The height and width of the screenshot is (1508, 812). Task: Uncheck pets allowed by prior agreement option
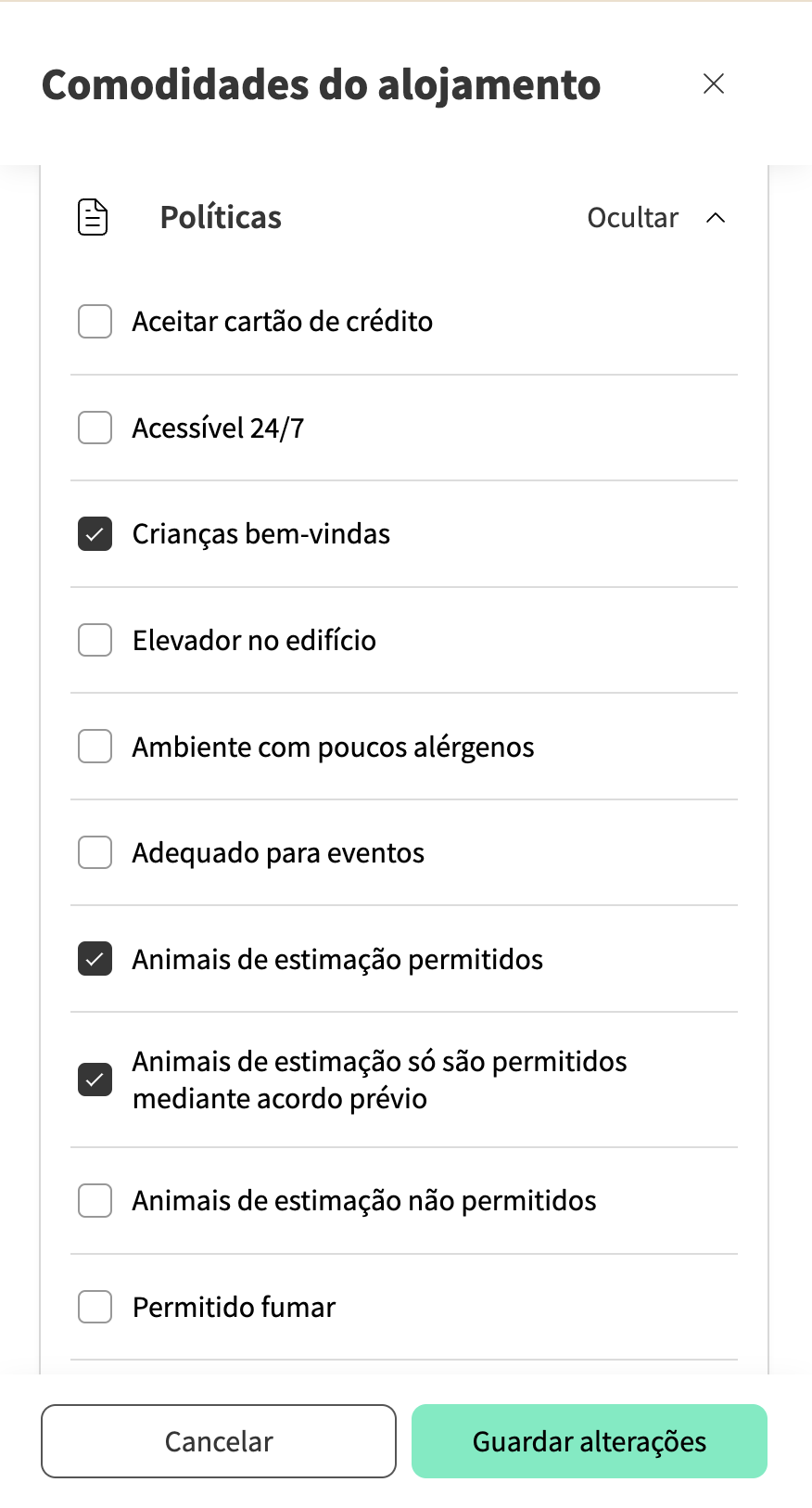point(94,1080)
